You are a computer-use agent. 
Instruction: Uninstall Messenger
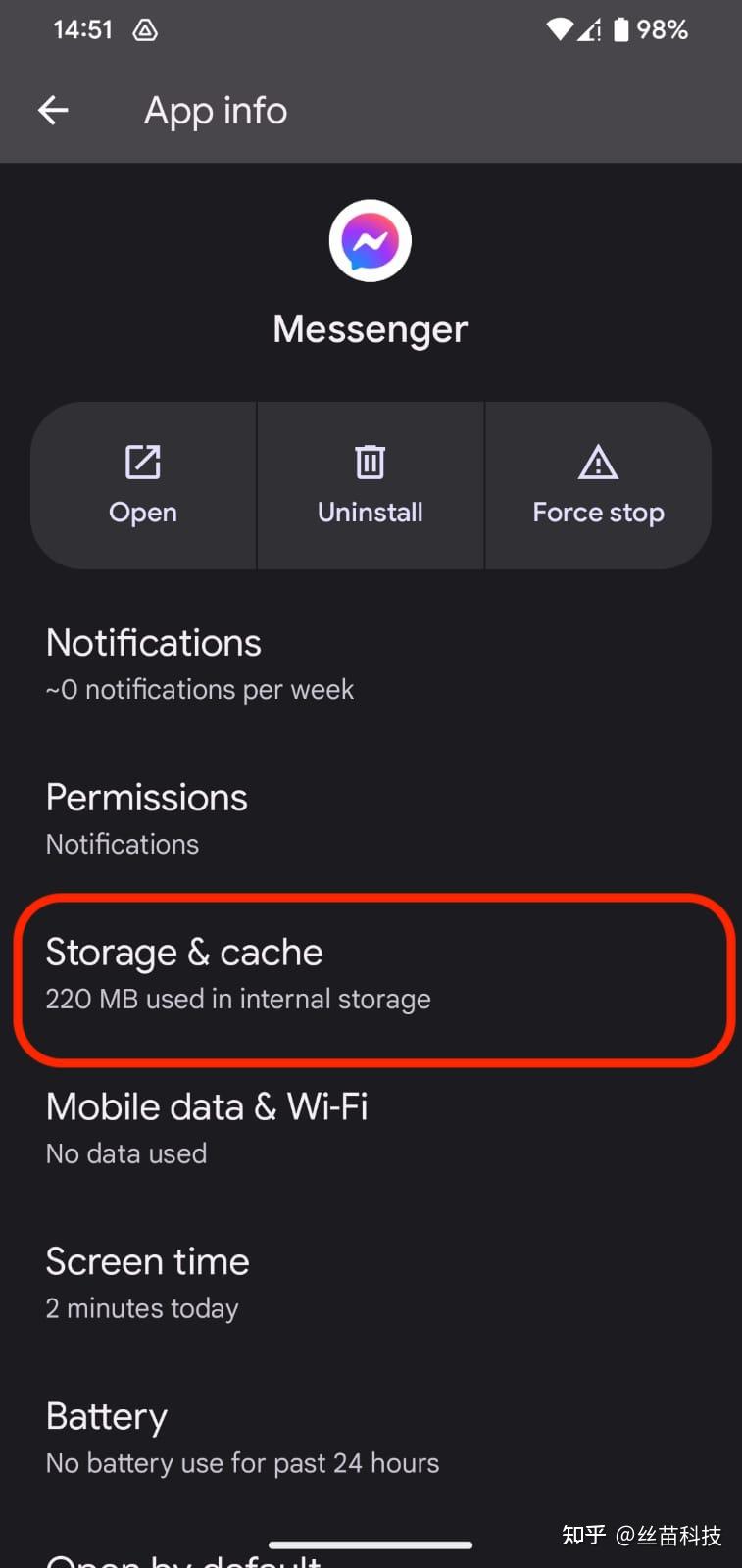[371, 485]
